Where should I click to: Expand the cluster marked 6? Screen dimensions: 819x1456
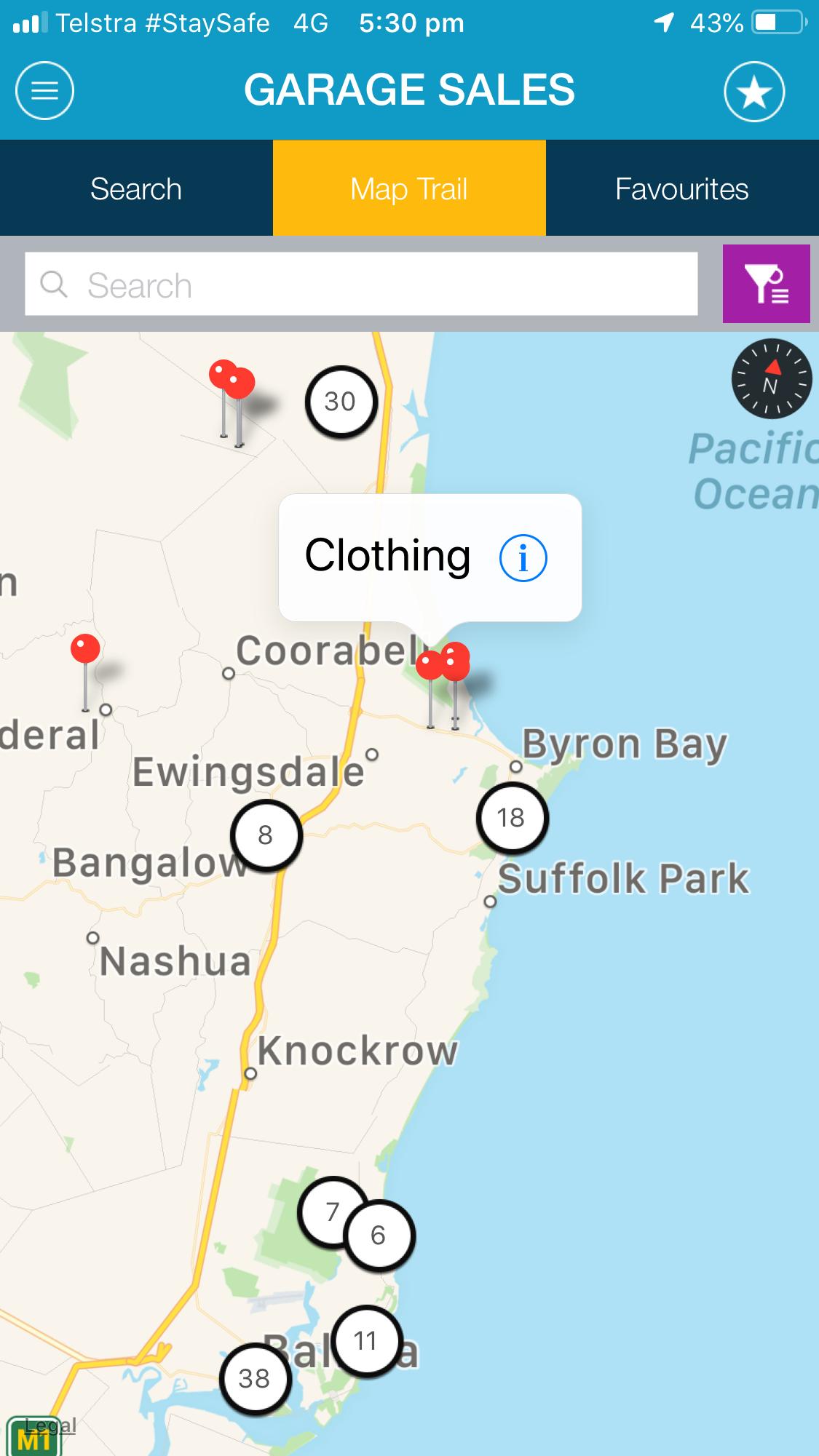point(379,1235)
